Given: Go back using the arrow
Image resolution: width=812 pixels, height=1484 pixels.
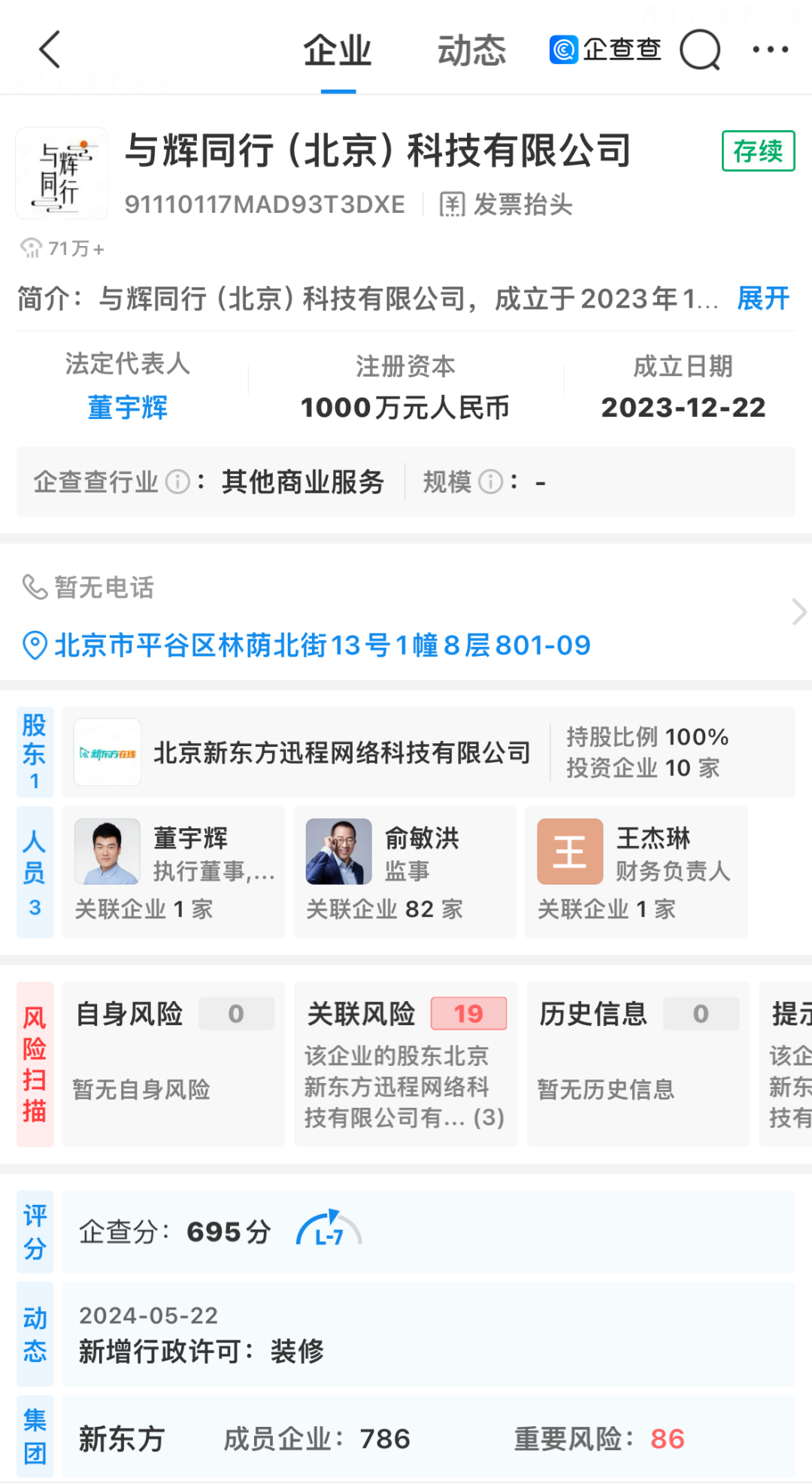Looking at the screenshot, I should pyautogui.click(x=50, y=50).
